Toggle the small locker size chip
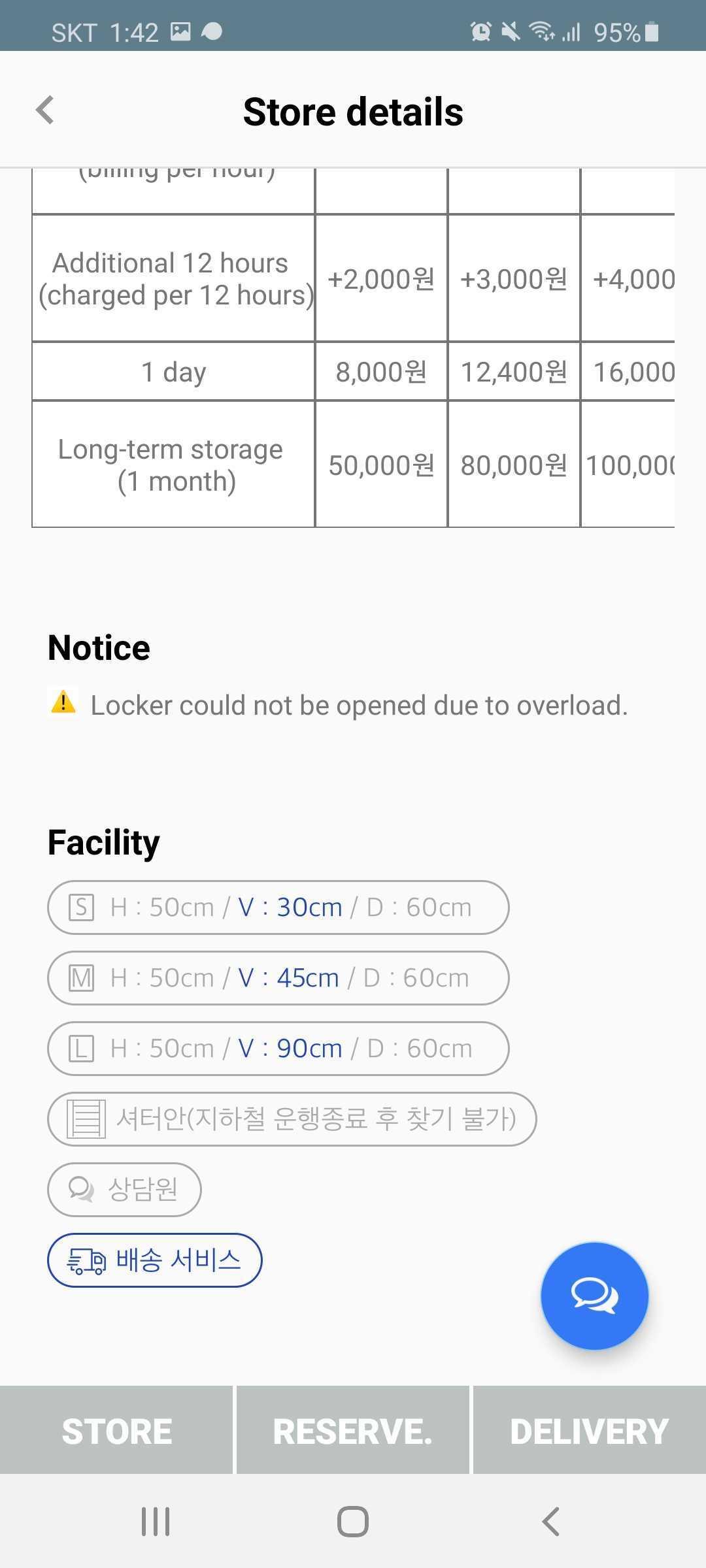The image size is (706, 1568). click(x=277, y=906)
